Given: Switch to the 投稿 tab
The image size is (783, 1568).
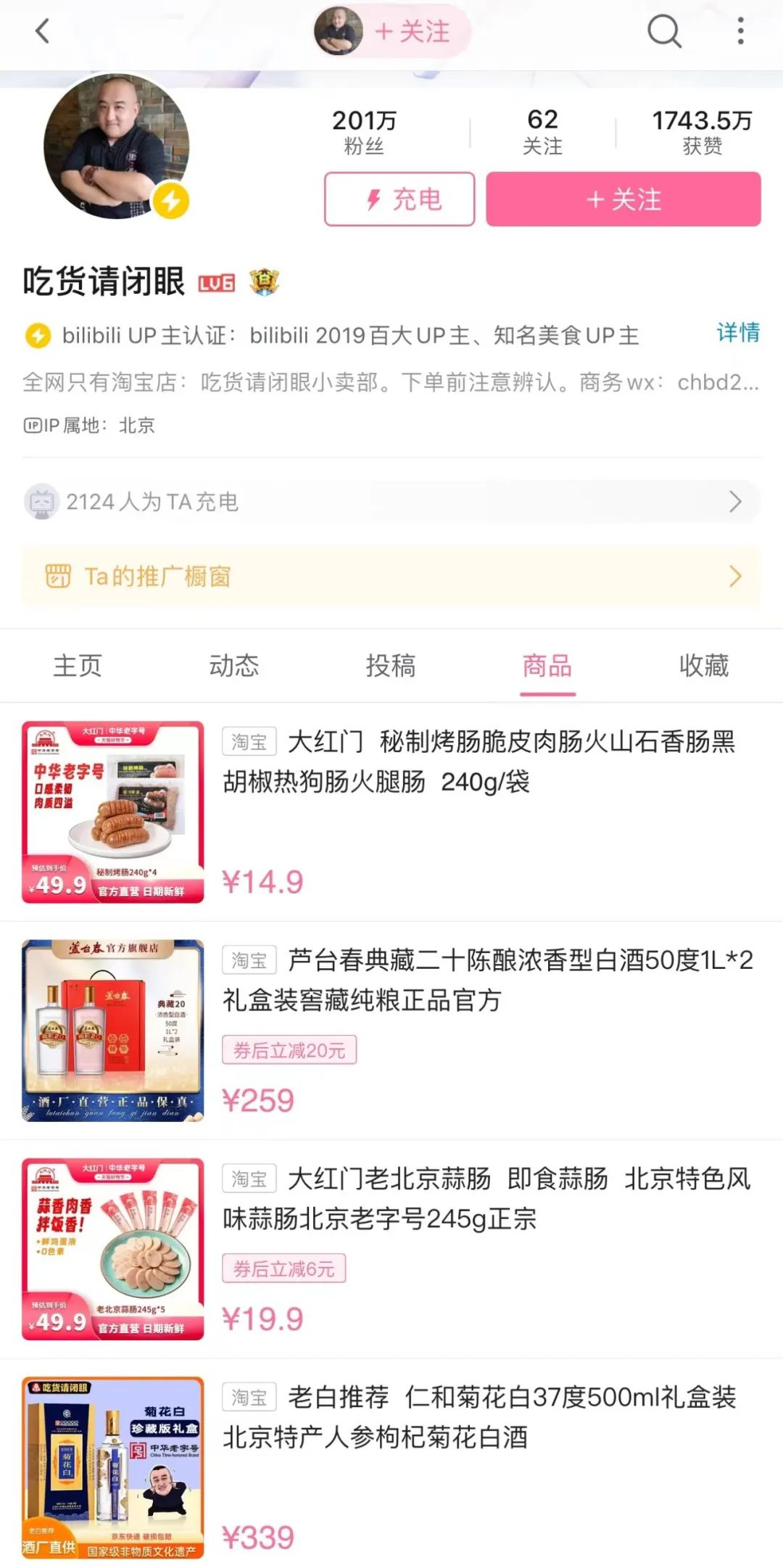Looking at the screenshot, I should (391, 665).
